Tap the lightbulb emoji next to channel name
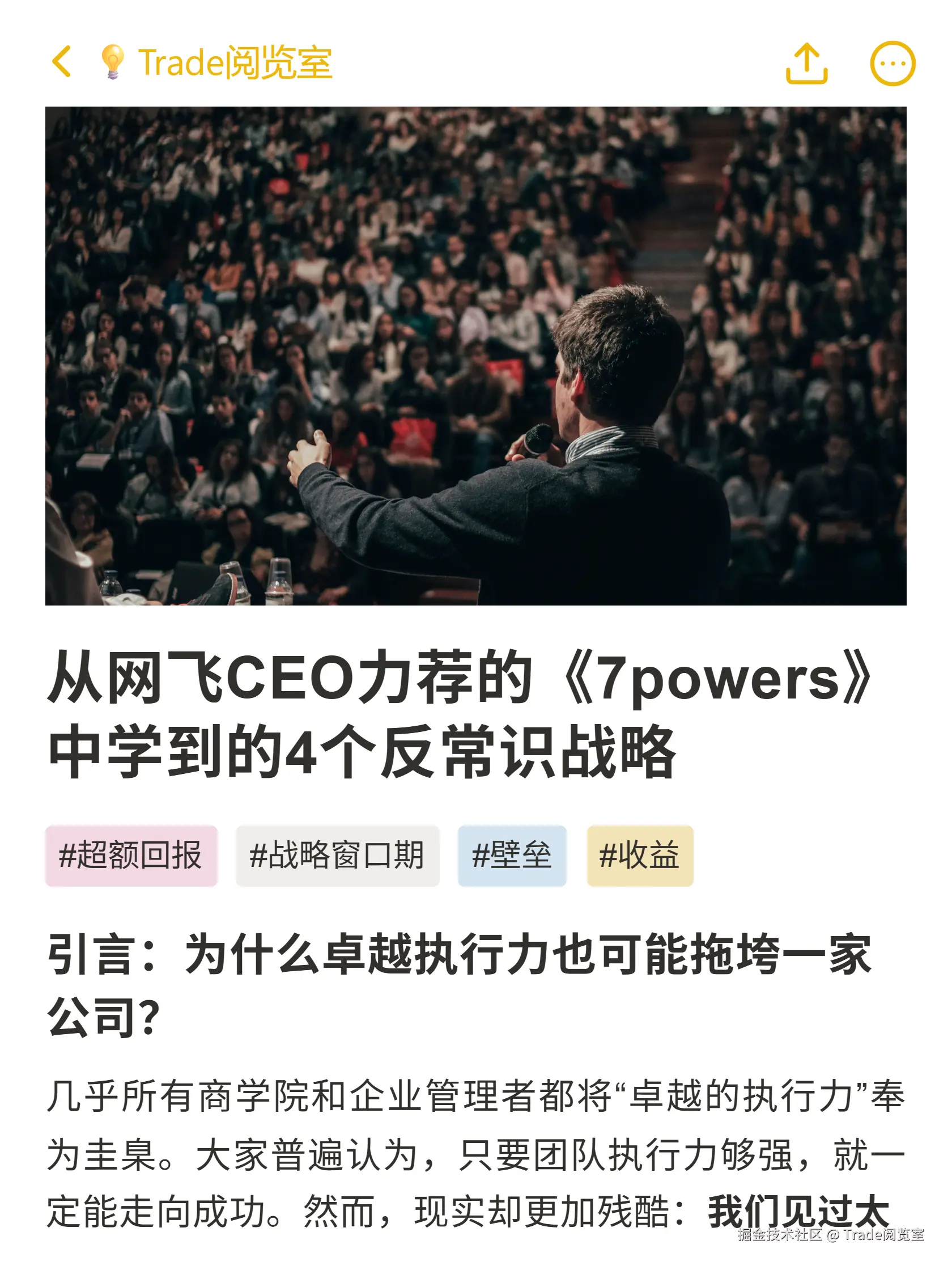 click(112, 63)
